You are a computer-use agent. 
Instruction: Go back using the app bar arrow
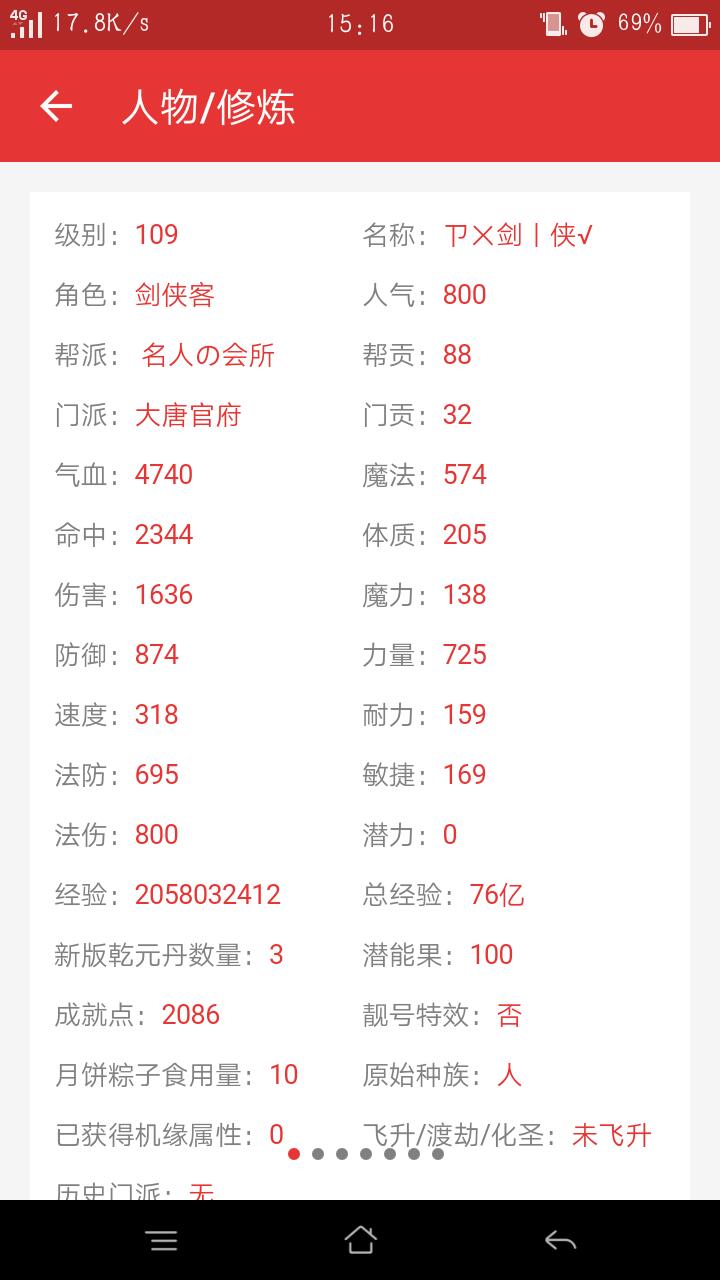click(x=56, y=106)
